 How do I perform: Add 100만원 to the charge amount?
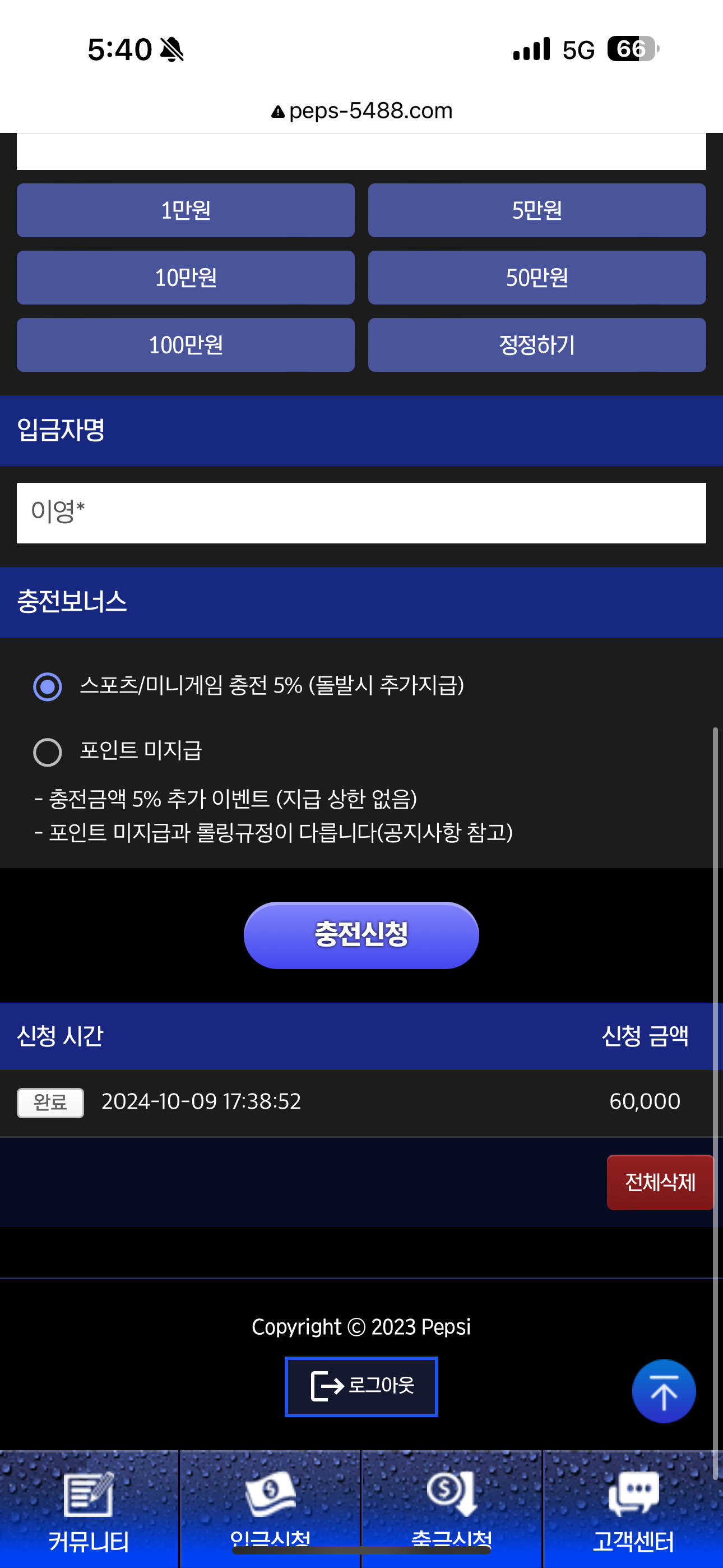click(x=186, y=344)
